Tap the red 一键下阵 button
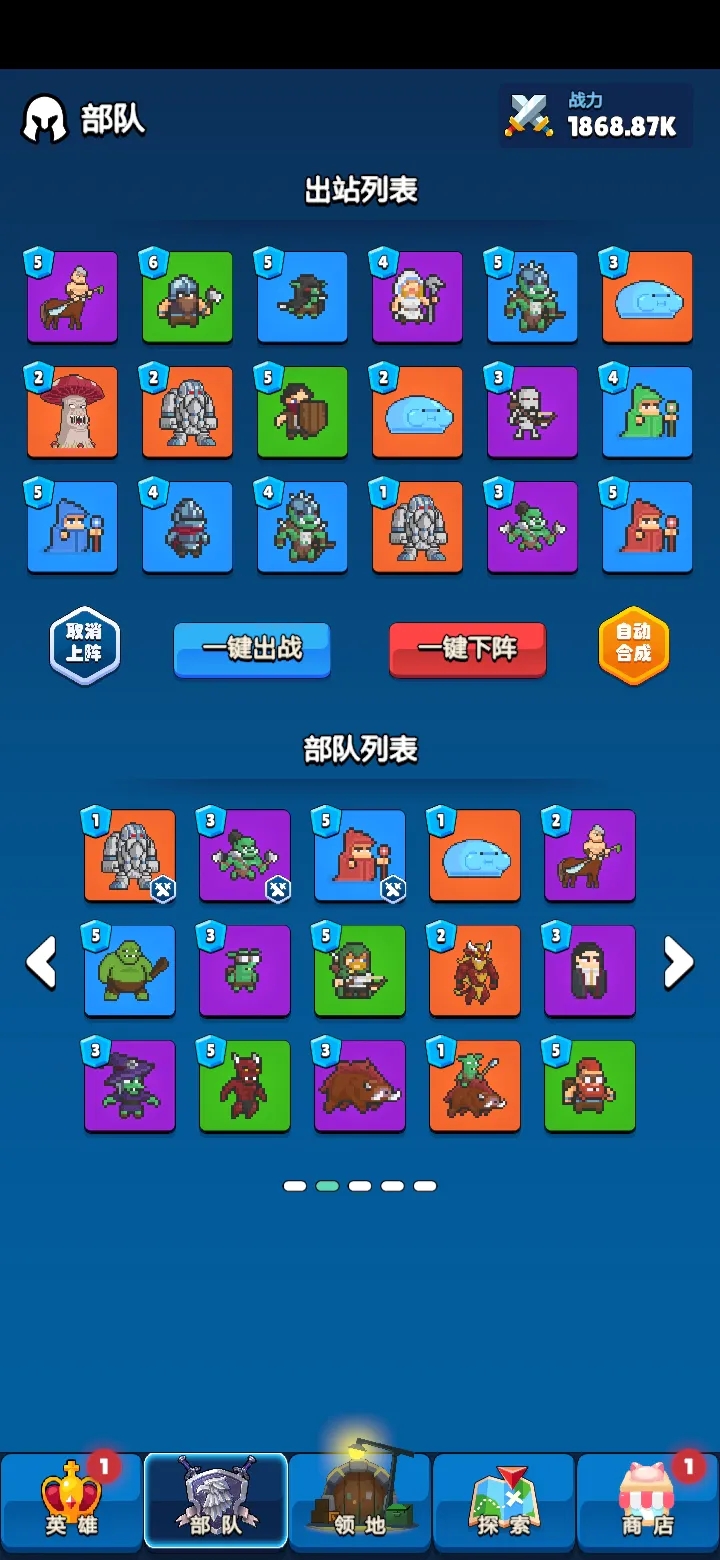This screenshot has width=720, height=1560. [x=467, y=649]
